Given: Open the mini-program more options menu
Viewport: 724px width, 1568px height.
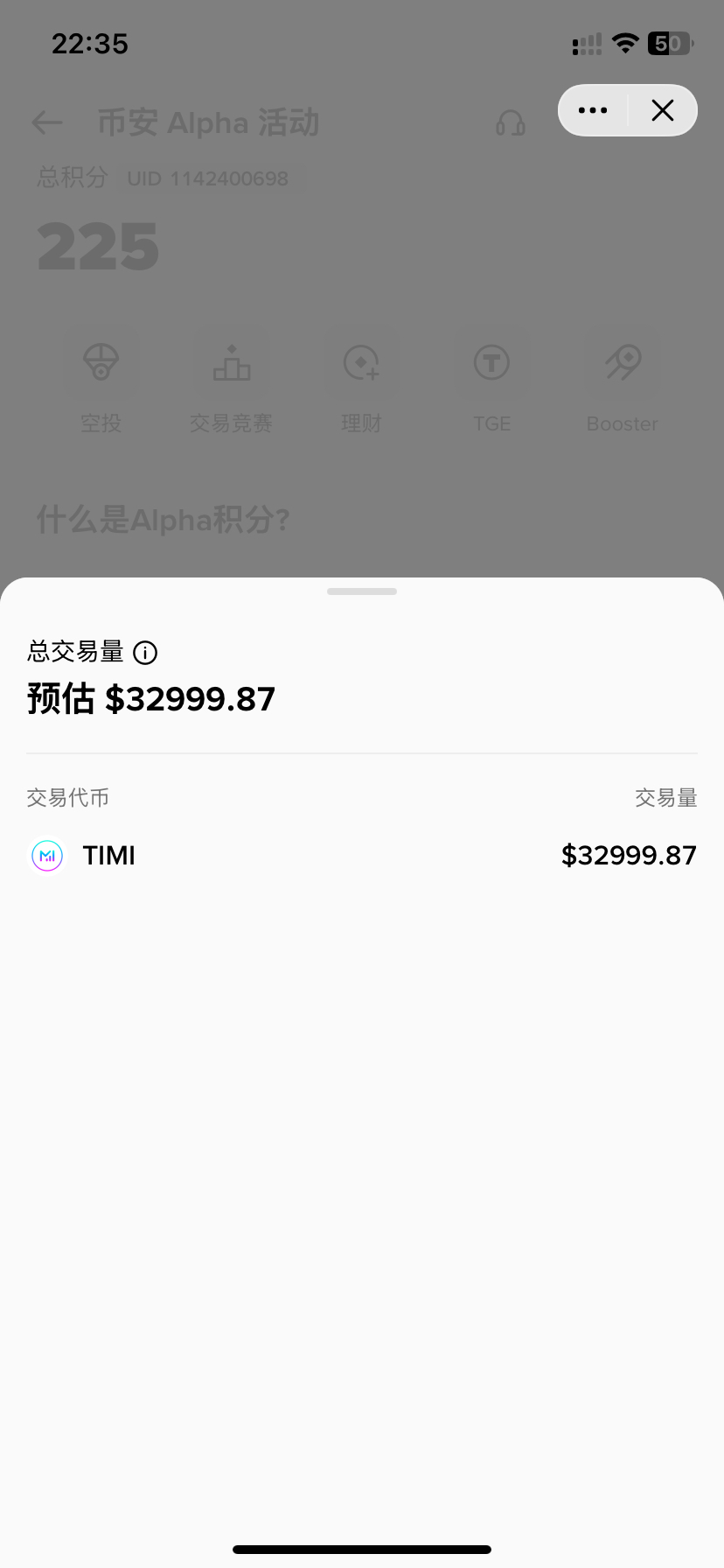Looking at the screenshot, I should click(x=593, y=110).
